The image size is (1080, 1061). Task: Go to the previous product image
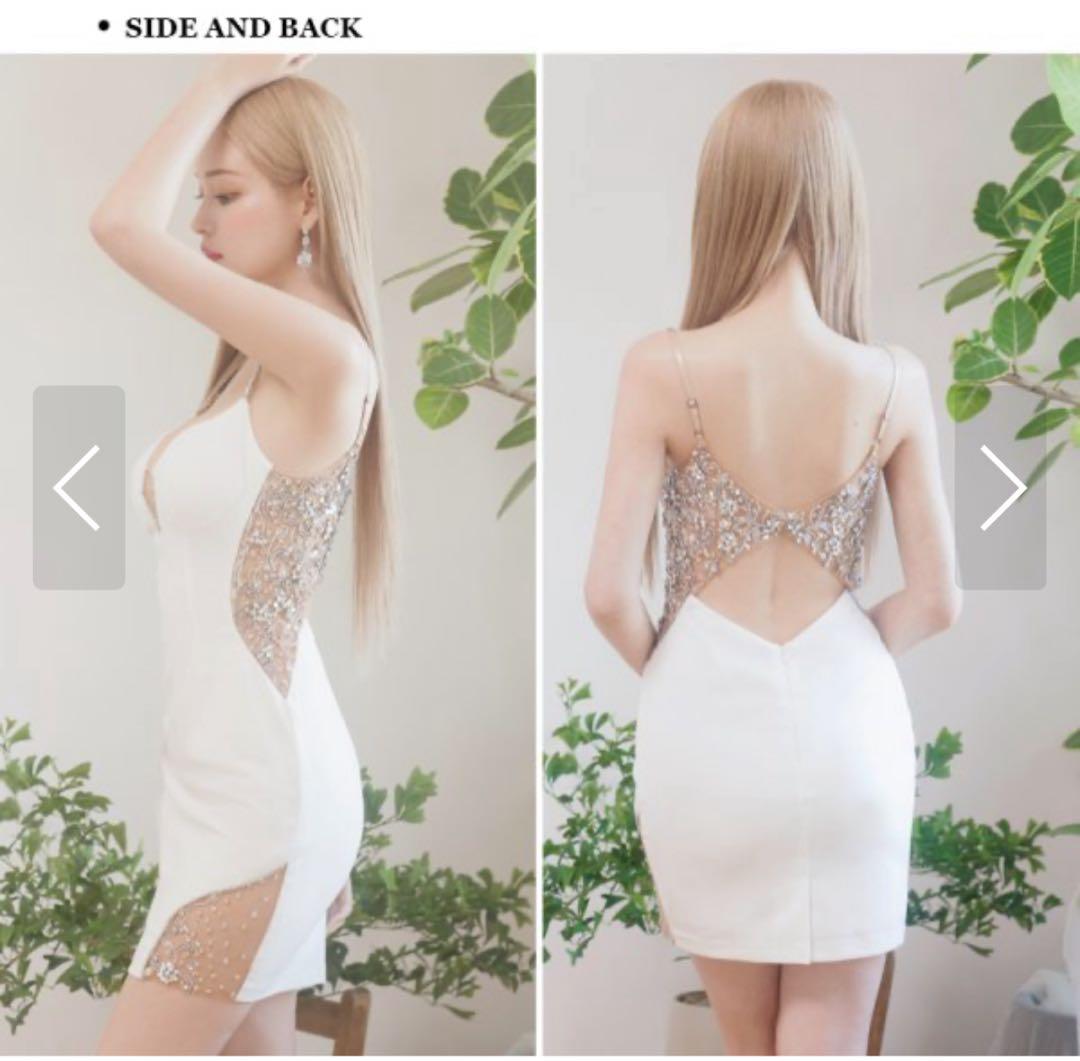coord(78,487)
